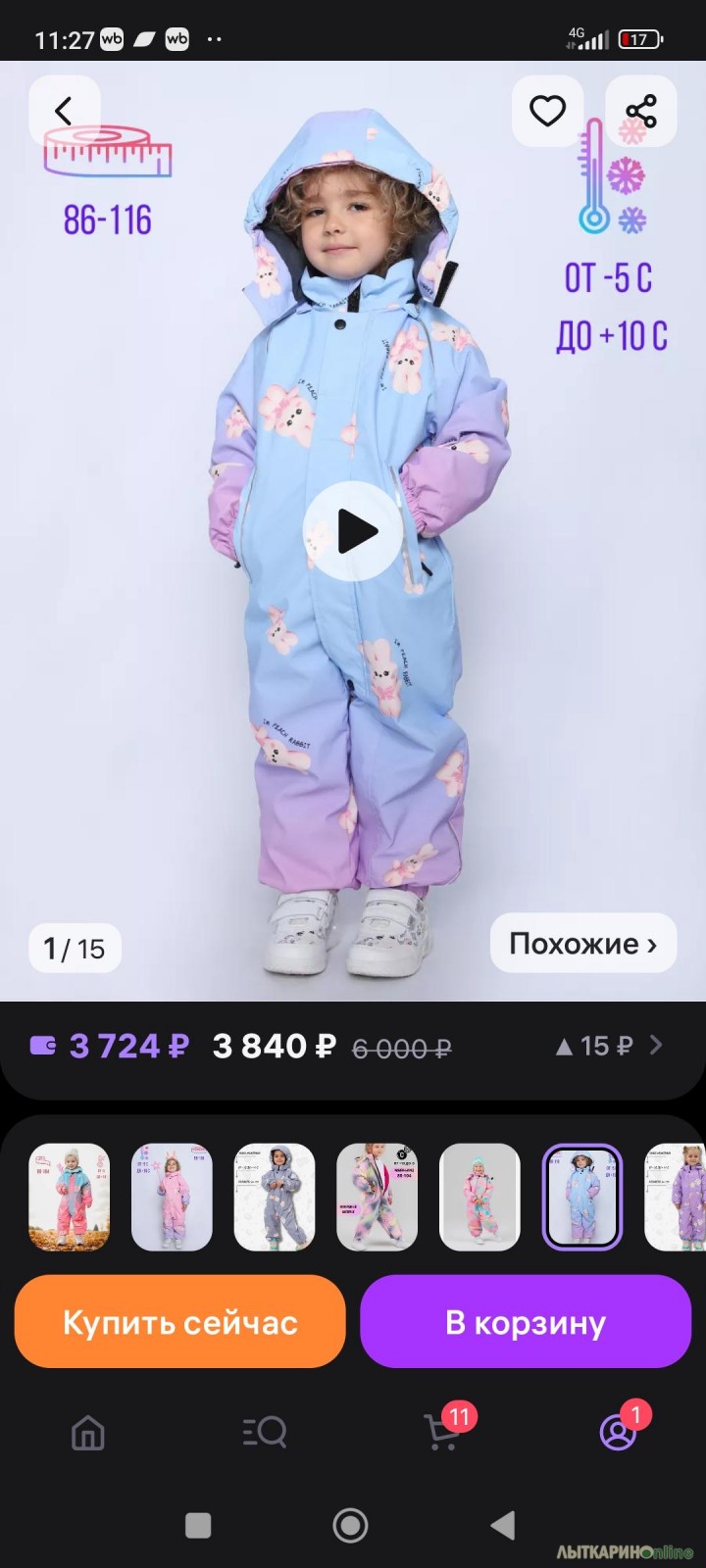Go to the home tab
The height and width of the screenshot is (1568, 706).
click(x=88, y=1434)
